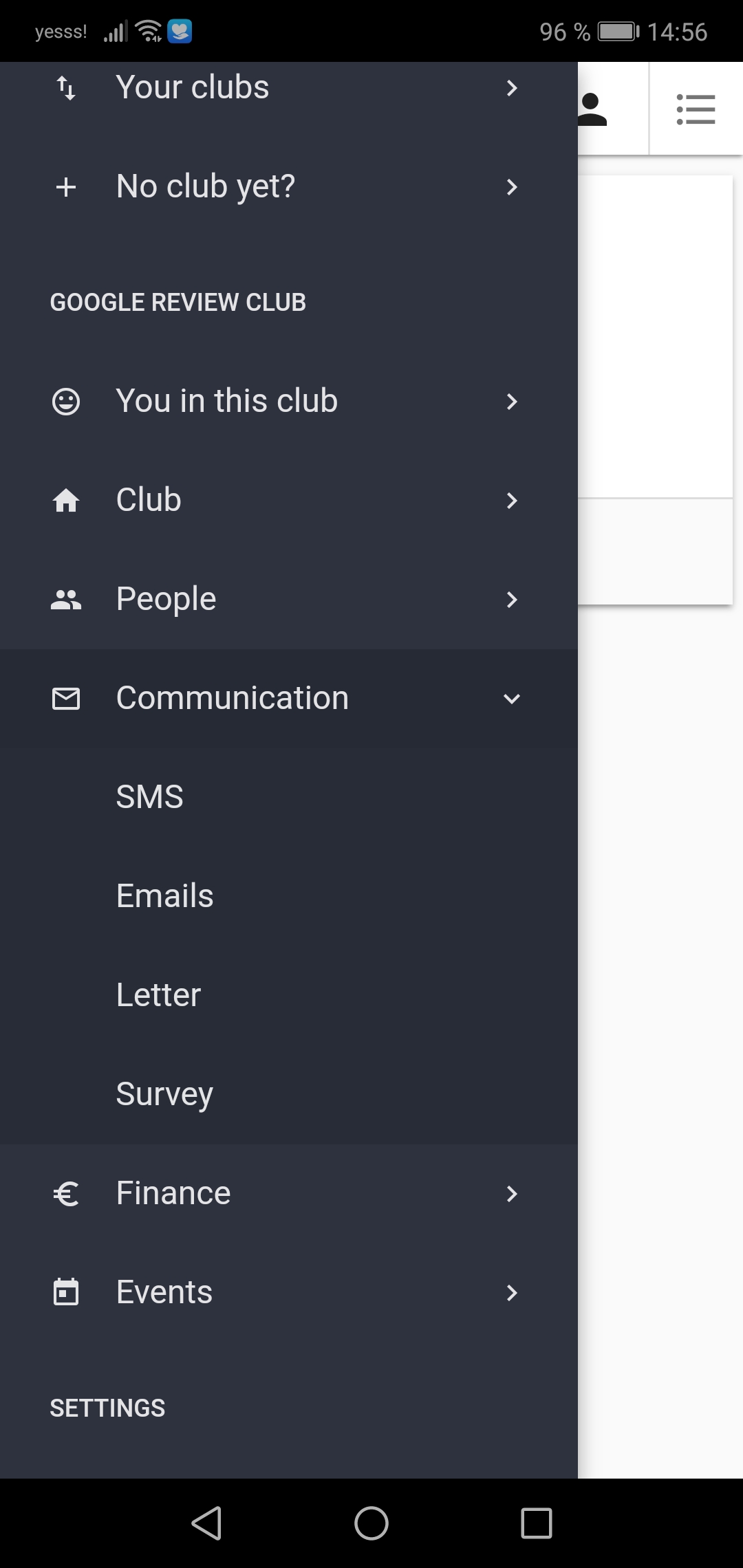Select the Emails menu entry
The image size is (743, 1568).
tap(164, 895)
